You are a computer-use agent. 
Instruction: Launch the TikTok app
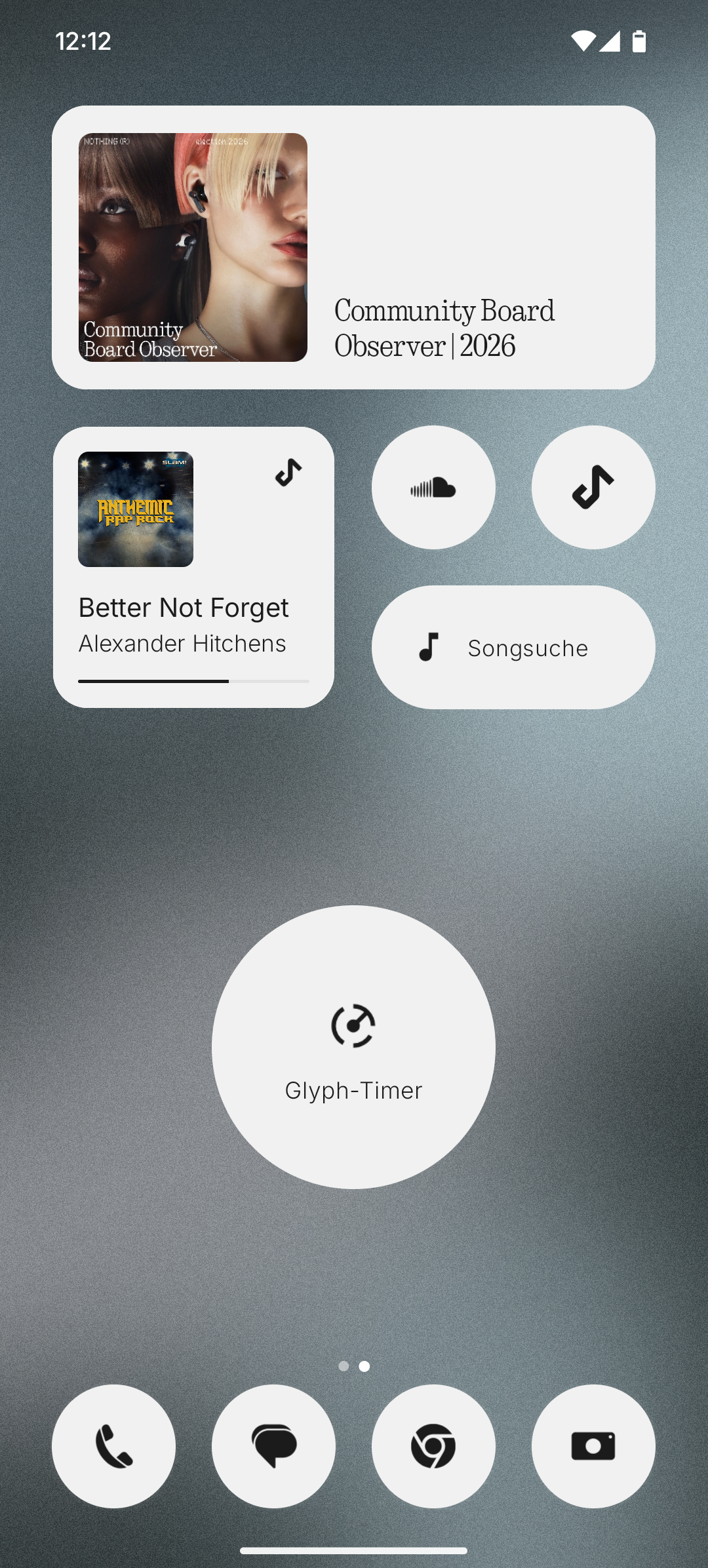[593, 487]
